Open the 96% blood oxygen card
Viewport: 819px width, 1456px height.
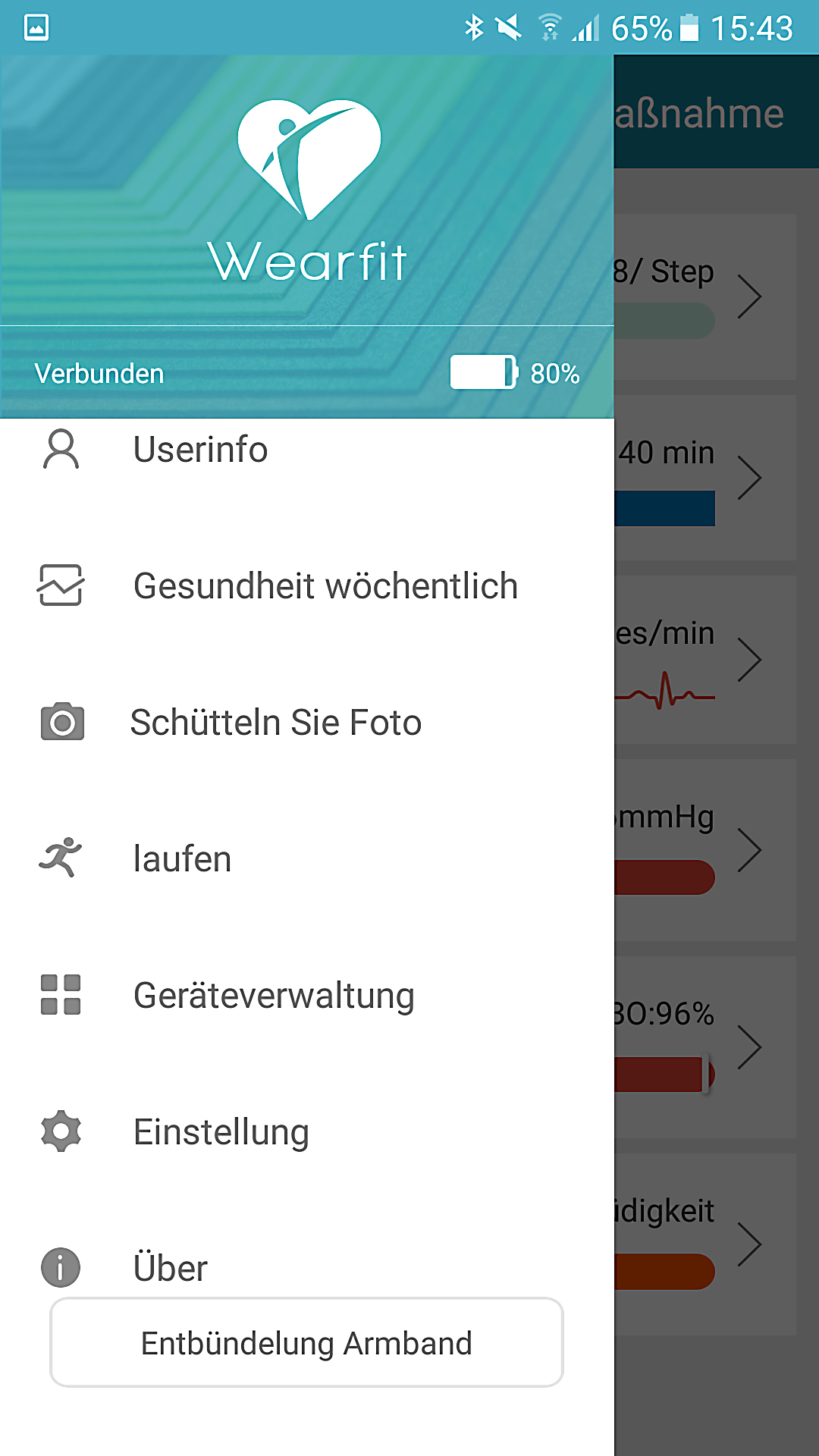748,1047
